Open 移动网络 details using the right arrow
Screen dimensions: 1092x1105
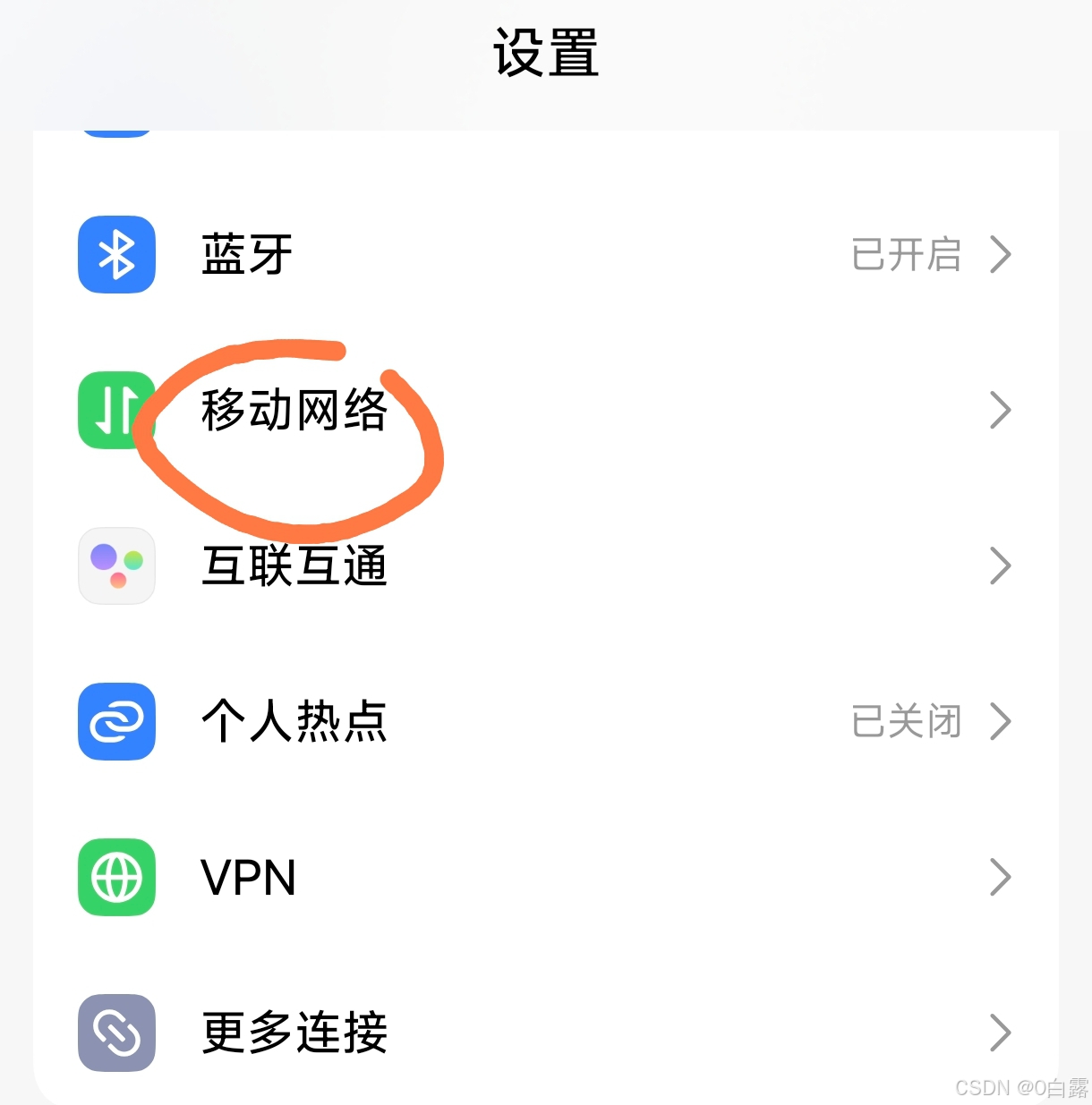[x=1000, y=410]
